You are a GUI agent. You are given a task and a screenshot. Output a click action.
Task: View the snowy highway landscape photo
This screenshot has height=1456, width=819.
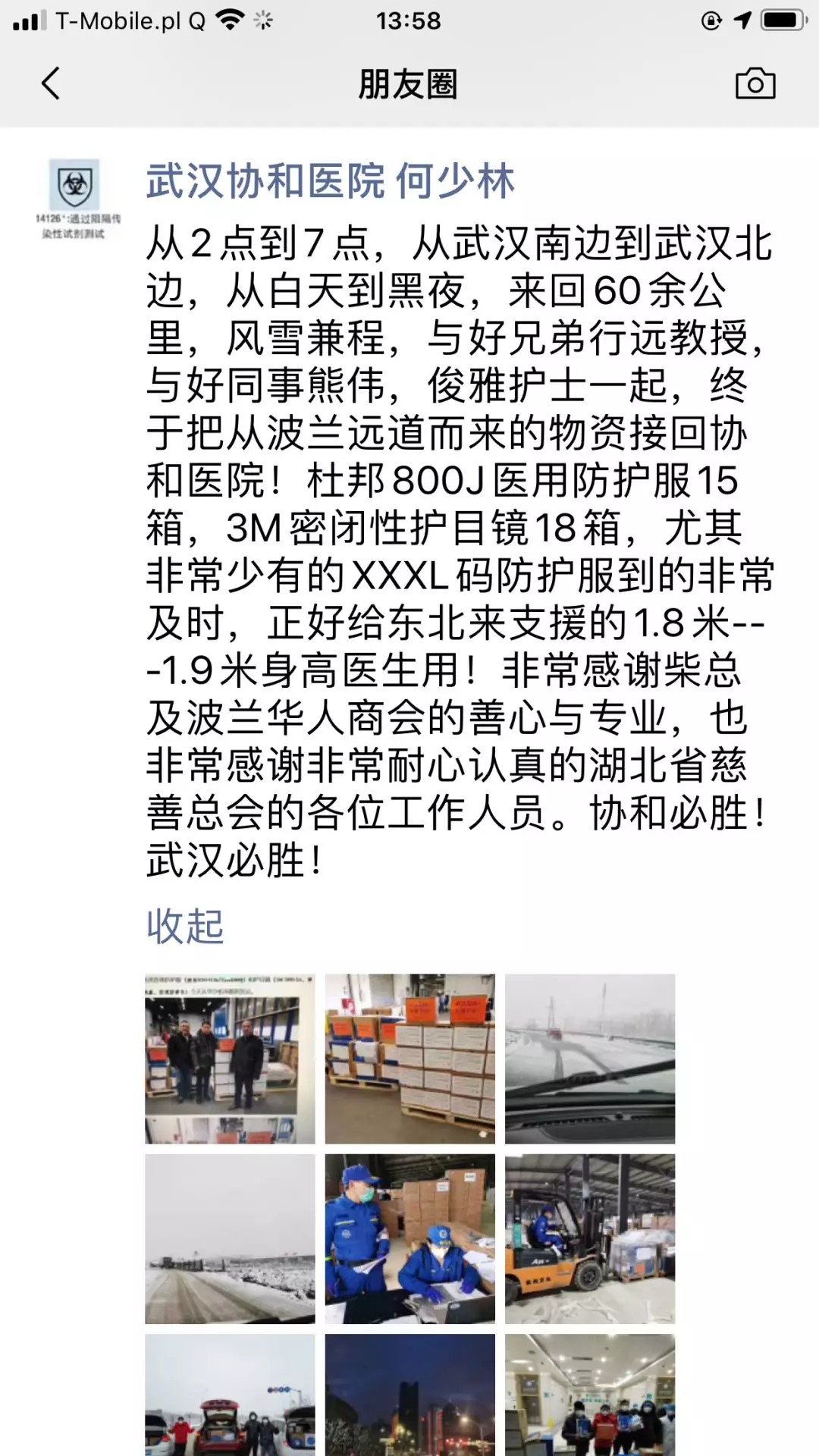point(230,1238)
